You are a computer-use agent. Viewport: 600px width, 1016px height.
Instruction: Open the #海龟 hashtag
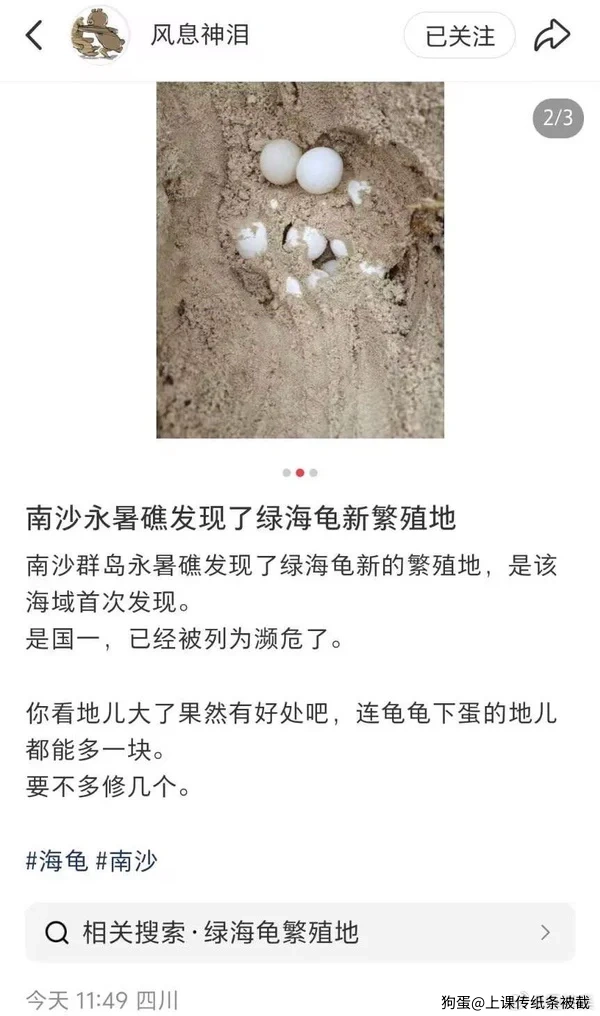pyautogui.click(x=57, y=860)
